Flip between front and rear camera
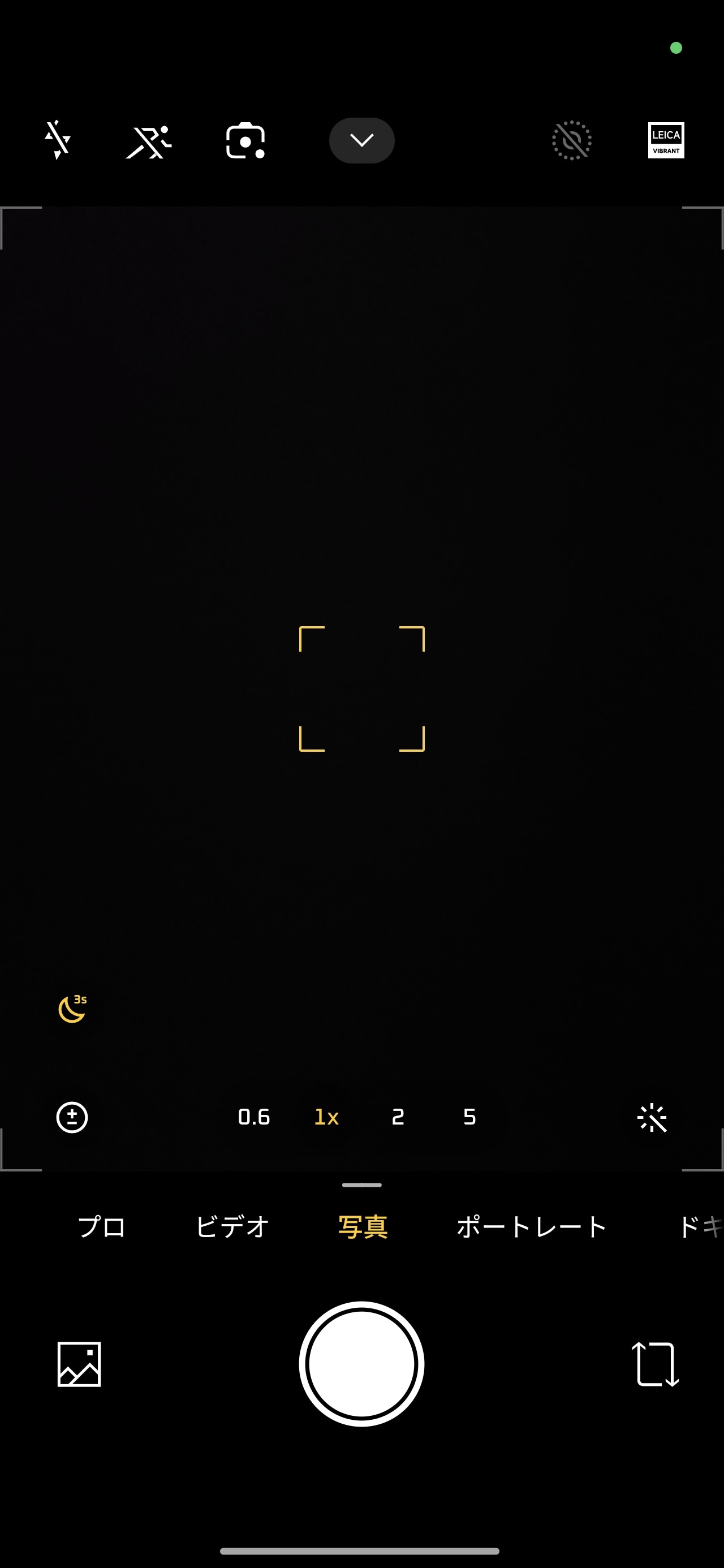724x1568 pixels. click(x=655, y=1364)
